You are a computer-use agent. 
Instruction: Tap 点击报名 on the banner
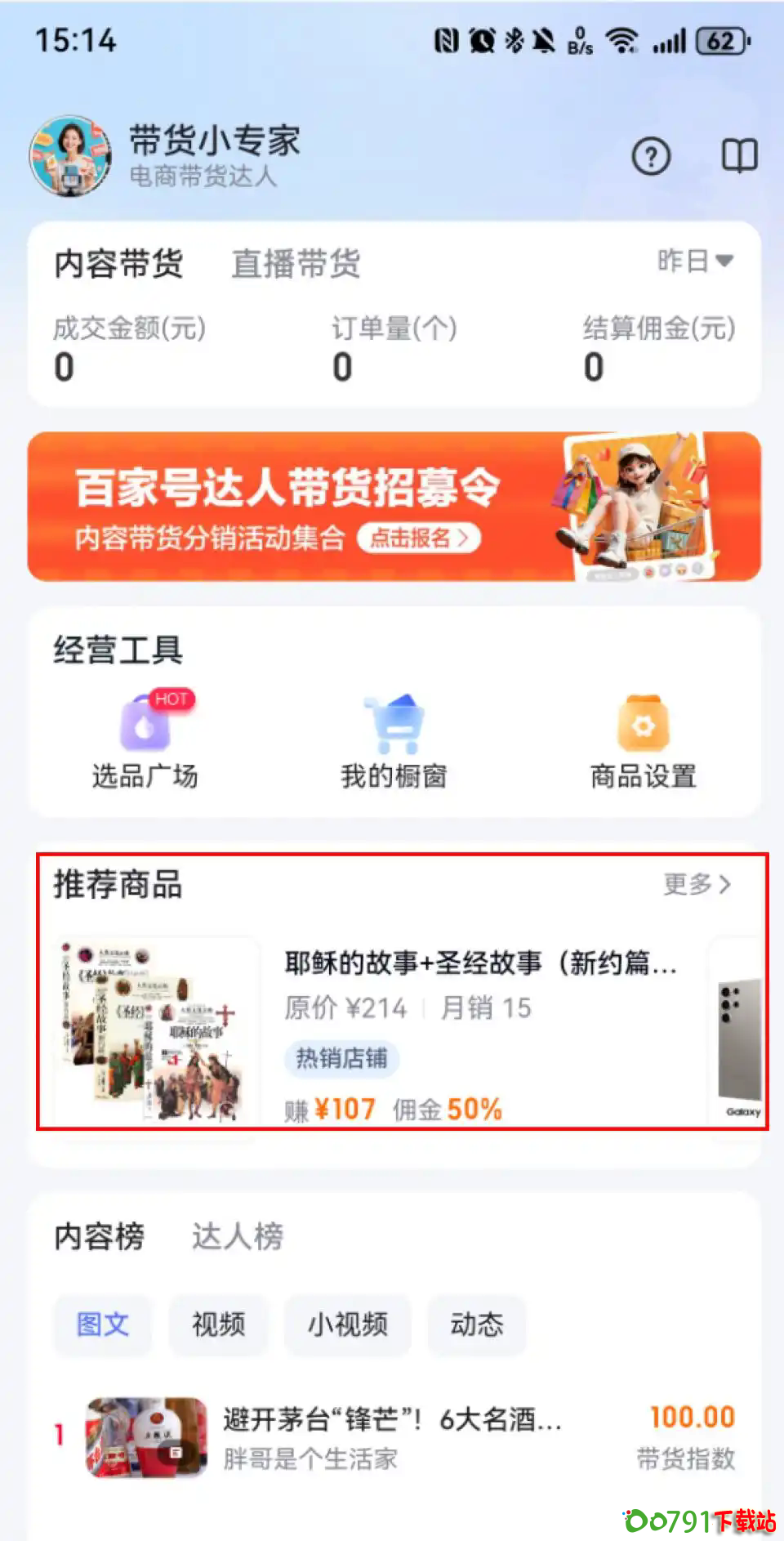419,538
